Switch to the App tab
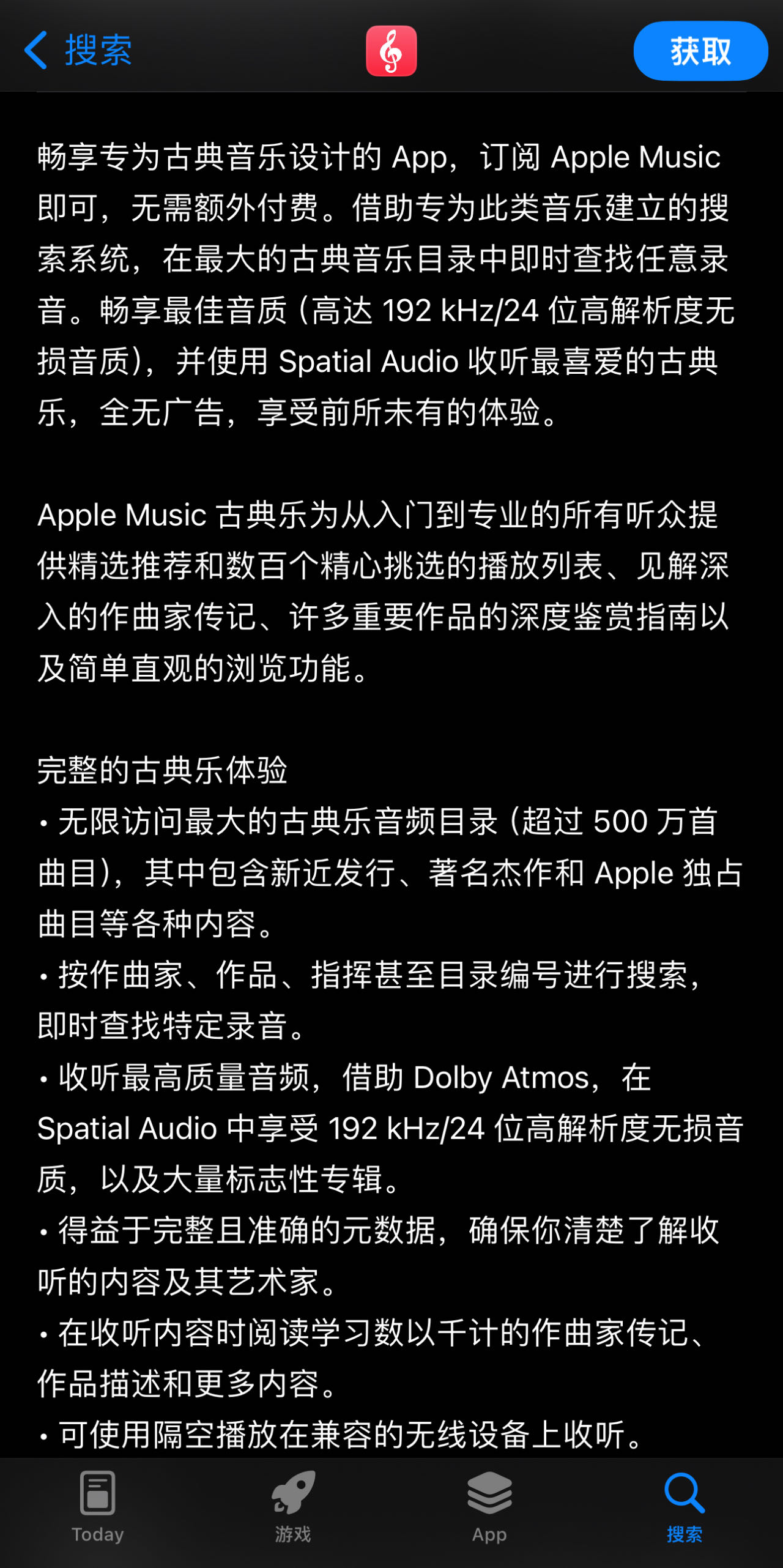Screen dimensions: 783x1568 point(489,1507)
